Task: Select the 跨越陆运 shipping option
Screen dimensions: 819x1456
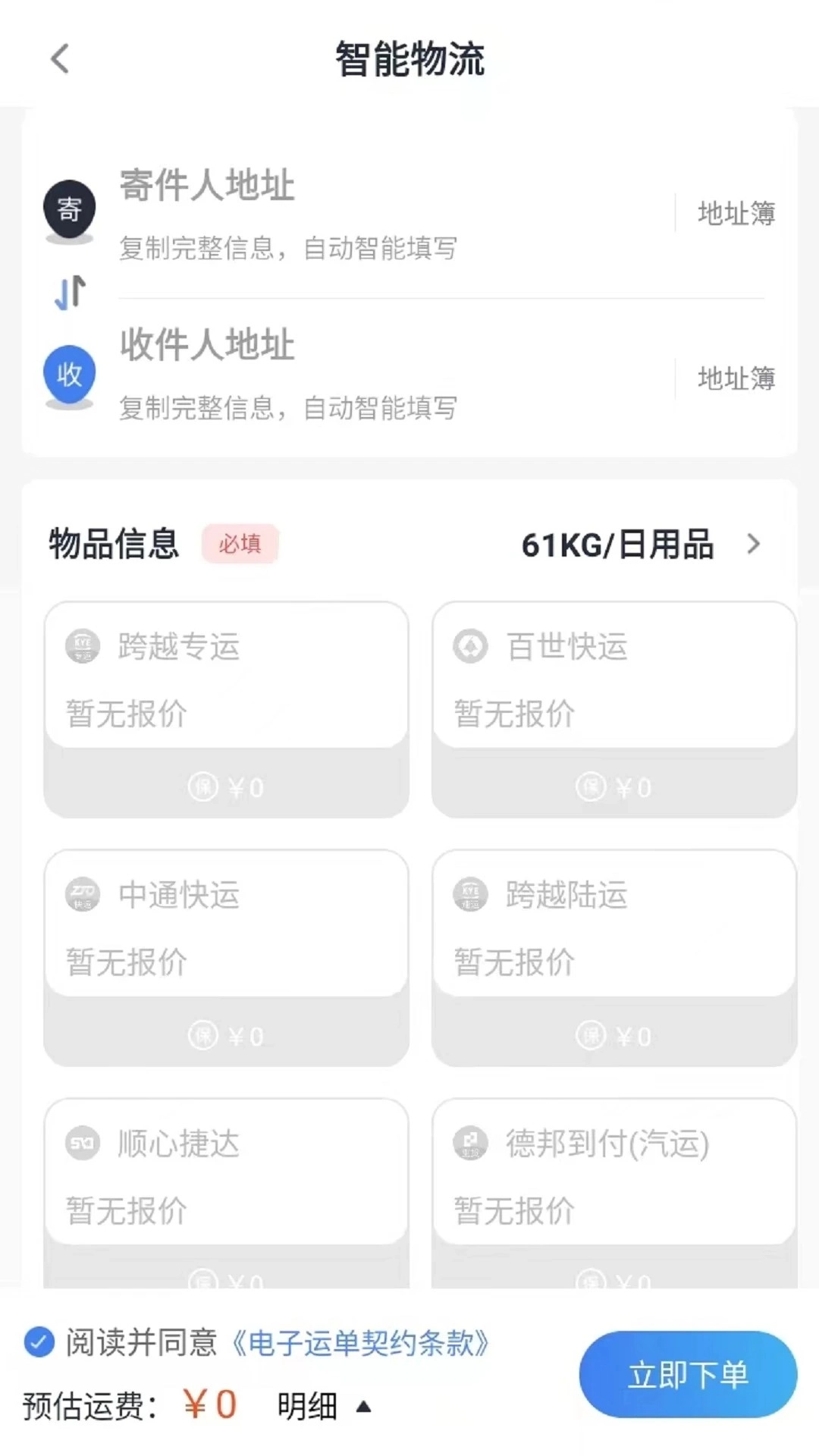Action: (x=614, y=925)
